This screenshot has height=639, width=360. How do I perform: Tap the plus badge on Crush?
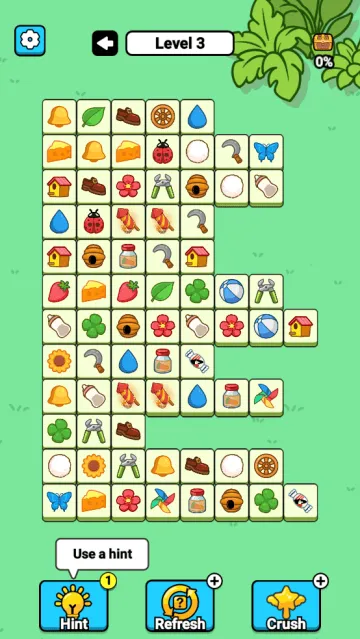coord(321,581)
